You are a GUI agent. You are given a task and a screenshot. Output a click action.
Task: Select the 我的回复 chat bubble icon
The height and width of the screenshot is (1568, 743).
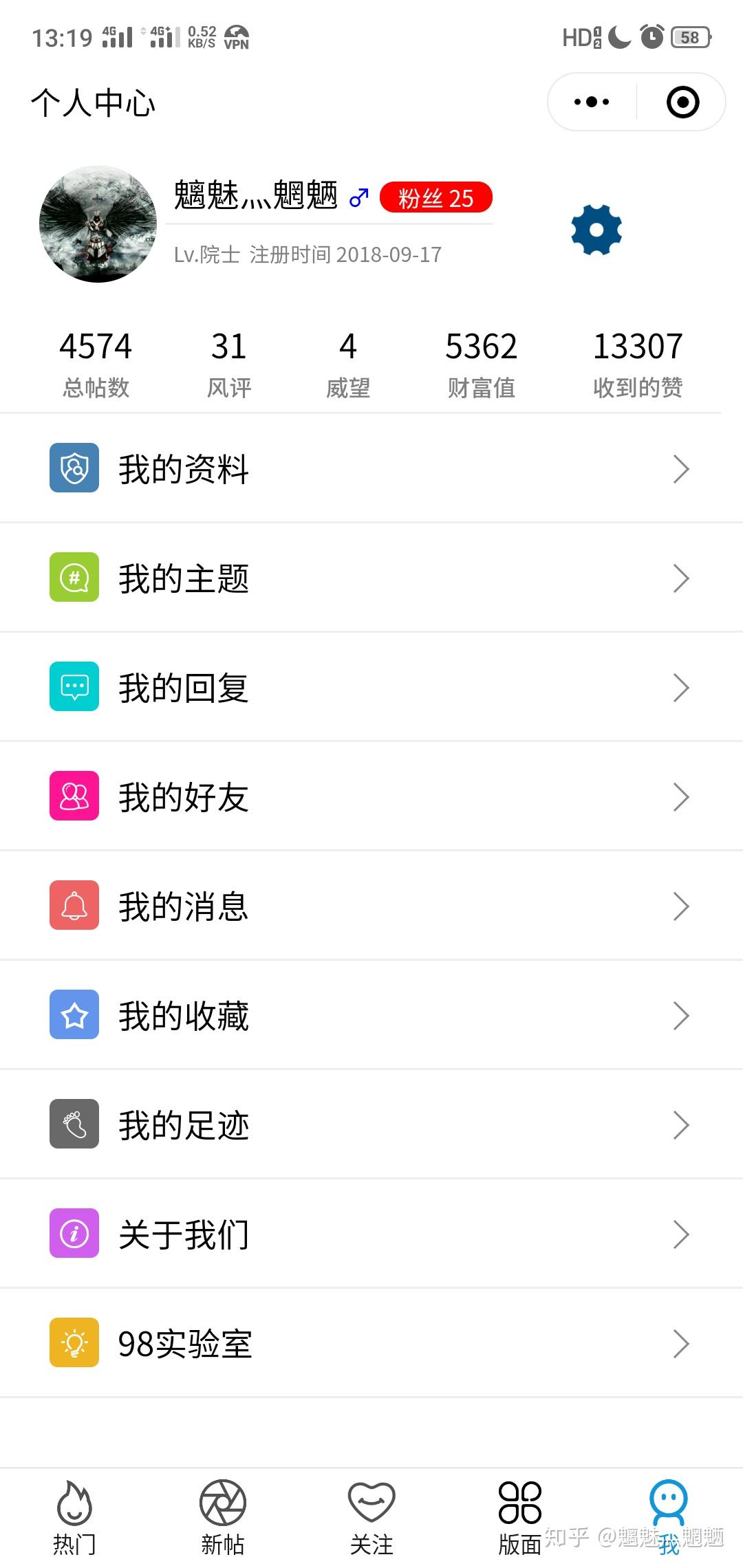click(74, 686)
